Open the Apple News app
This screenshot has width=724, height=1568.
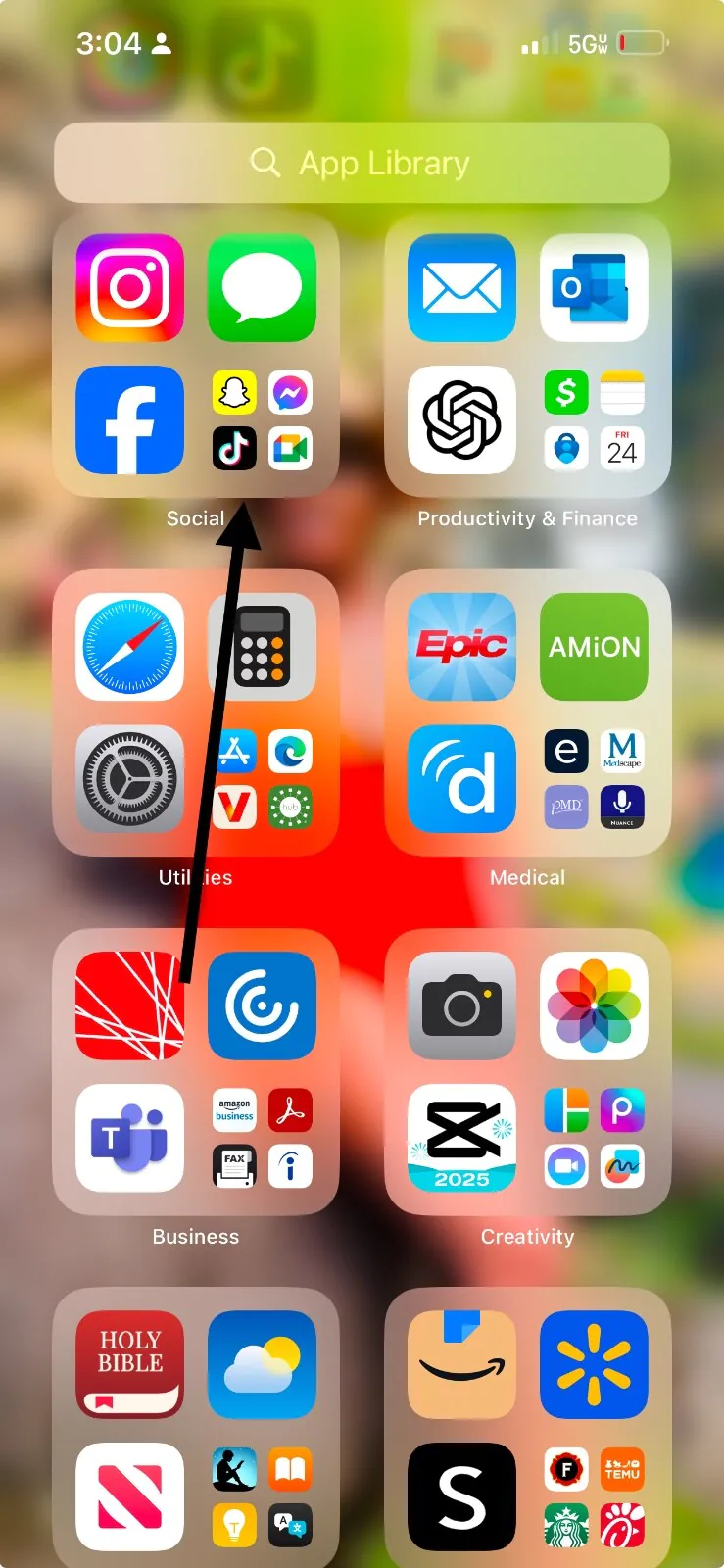[x=129, y=1496]
